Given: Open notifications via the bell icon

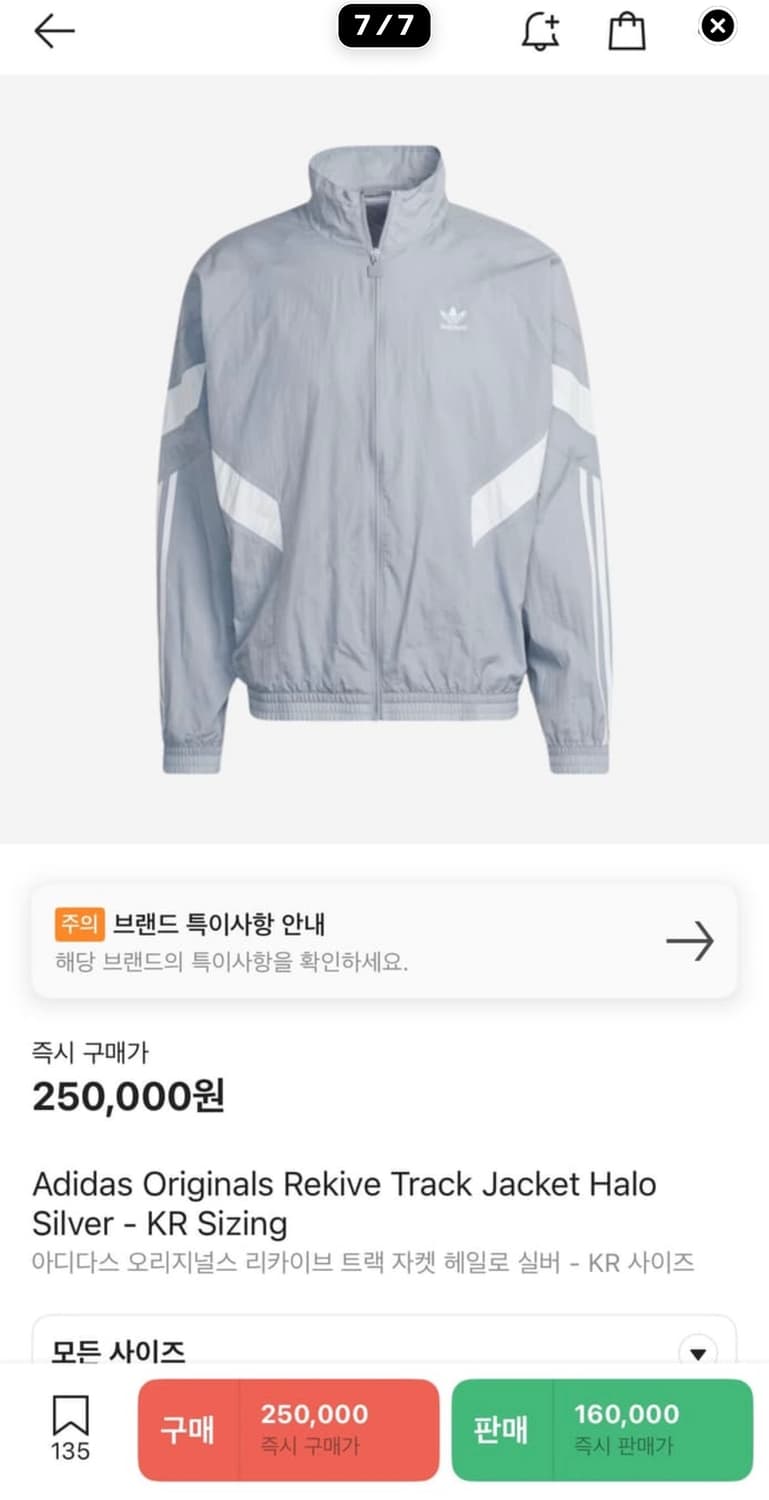Looking at the screenshot, I should (x=538, y=33).
